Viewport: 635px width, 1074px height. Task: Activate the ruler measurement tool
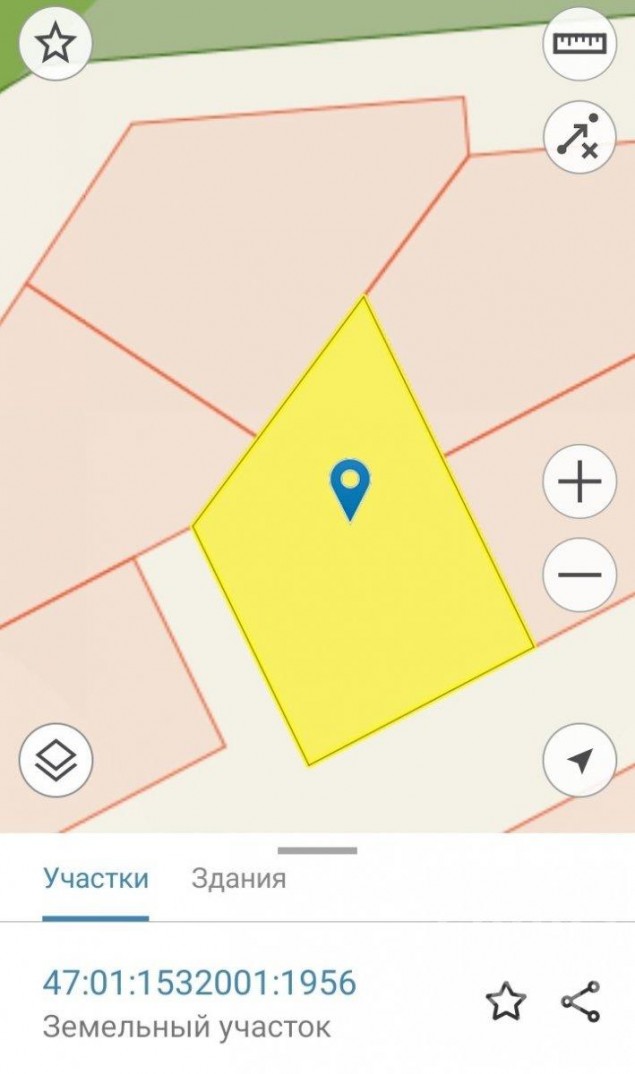click(x=580, y=44)
